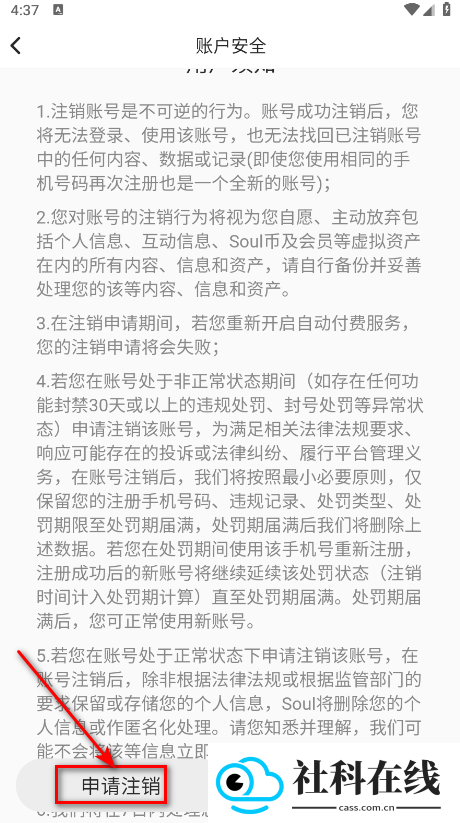Go back from 账户安全 page
The width and height of the screenshot is (460, 823).
click(x=16, y=46)
